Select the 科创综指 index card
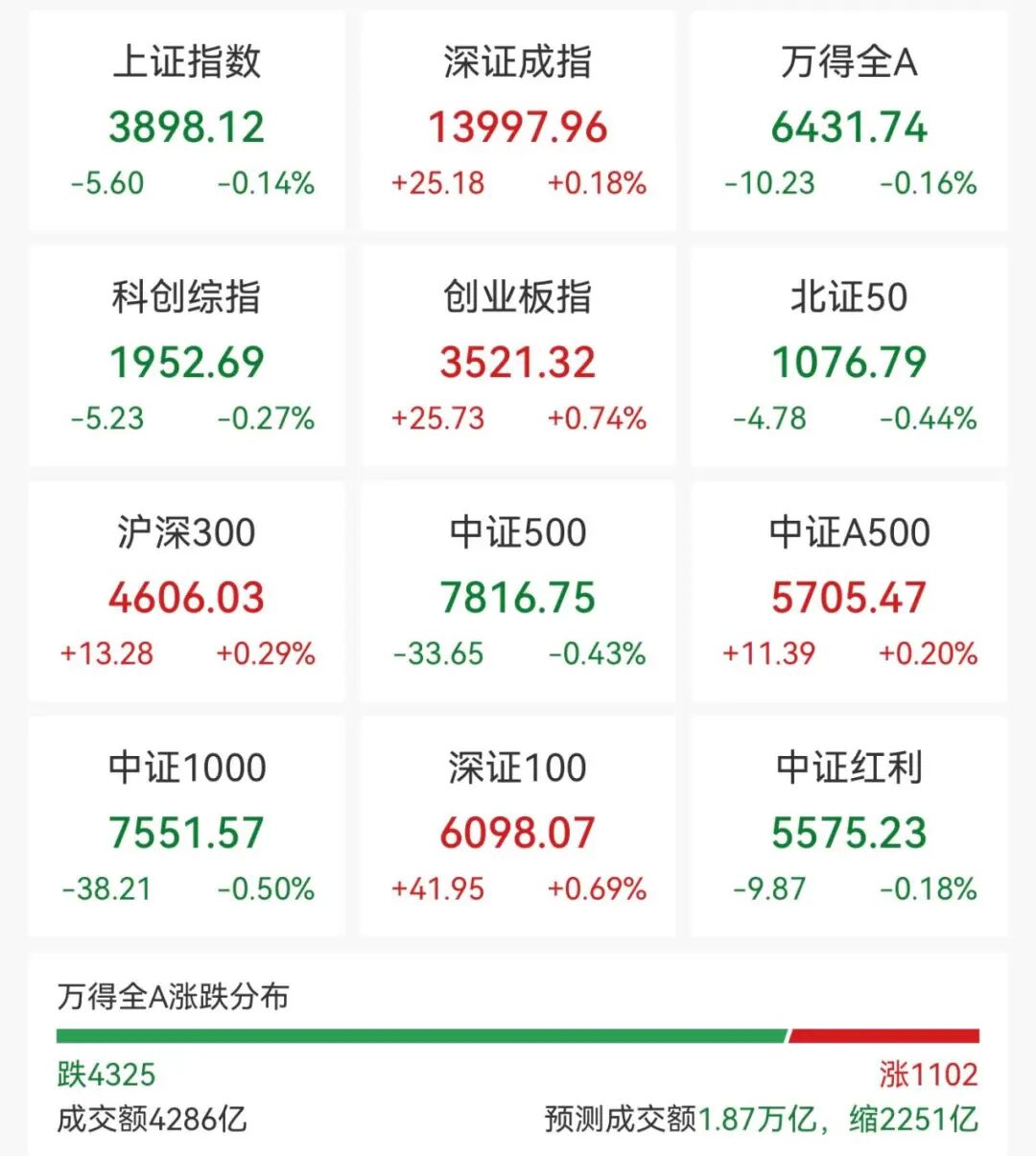 [x=187, y=356]
